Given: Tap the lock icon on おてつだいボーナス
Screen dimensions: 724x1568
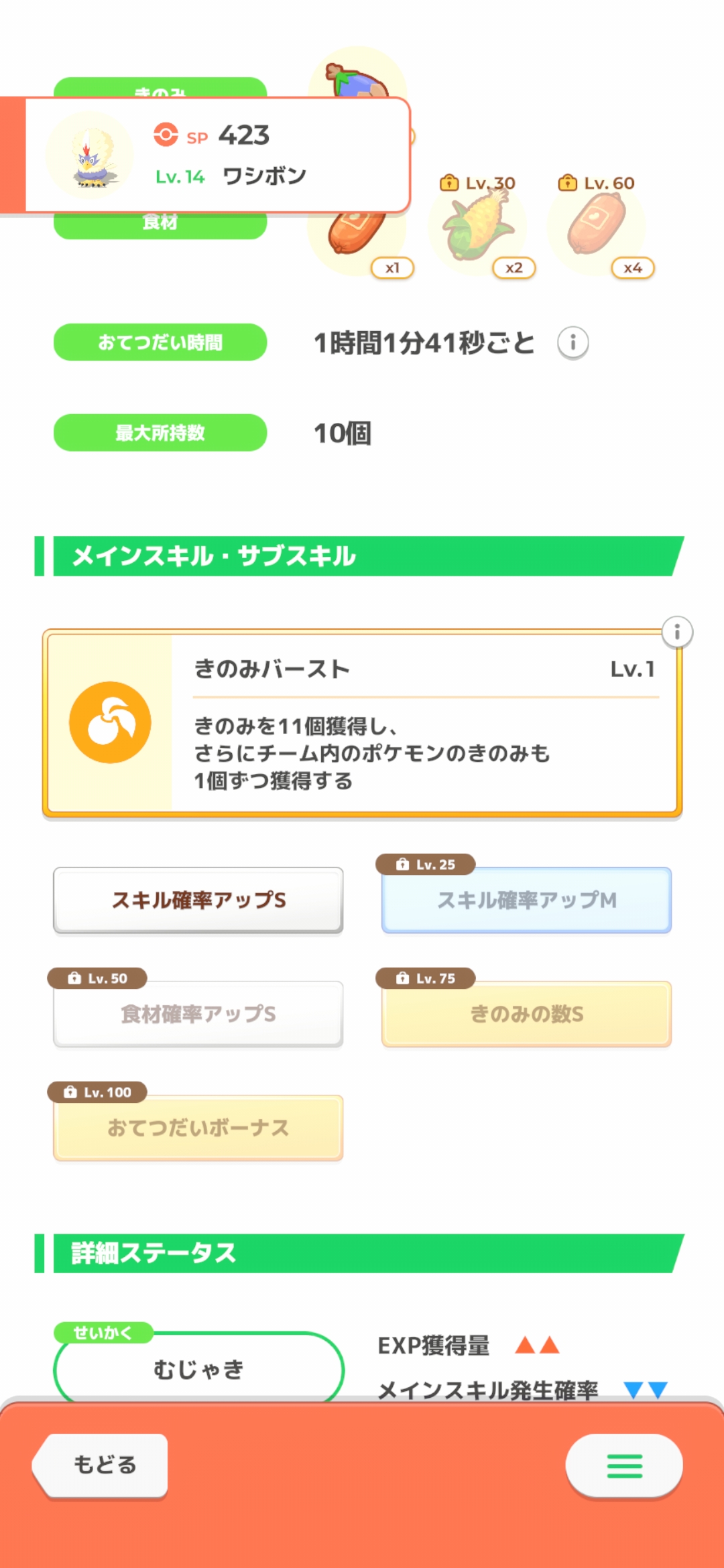Looking at the screenshot, I should [70, 1092].
